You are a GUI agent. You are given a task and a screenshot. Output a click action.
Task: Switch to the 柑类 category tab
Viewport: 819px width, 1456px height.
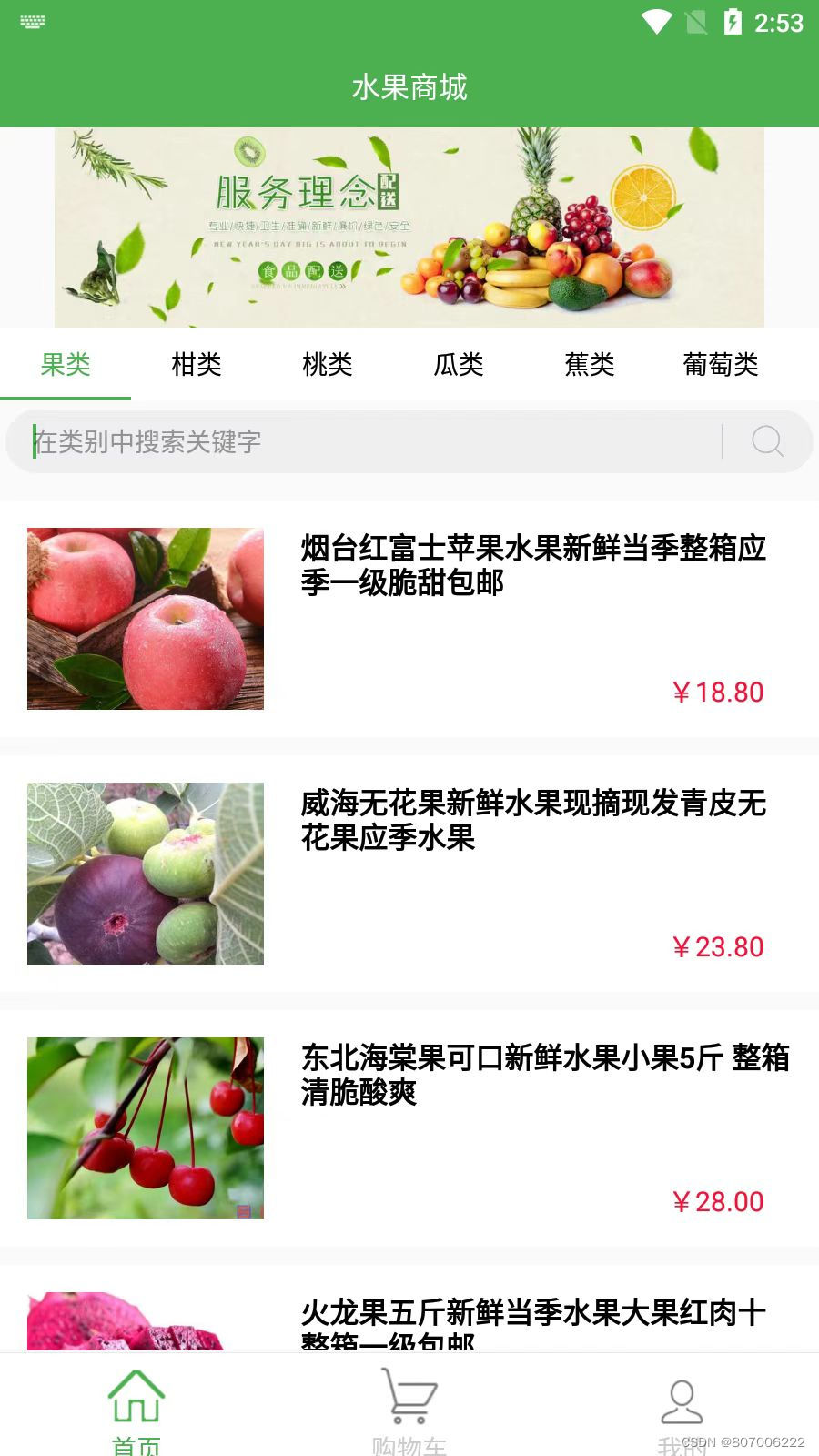click(197, 365)
